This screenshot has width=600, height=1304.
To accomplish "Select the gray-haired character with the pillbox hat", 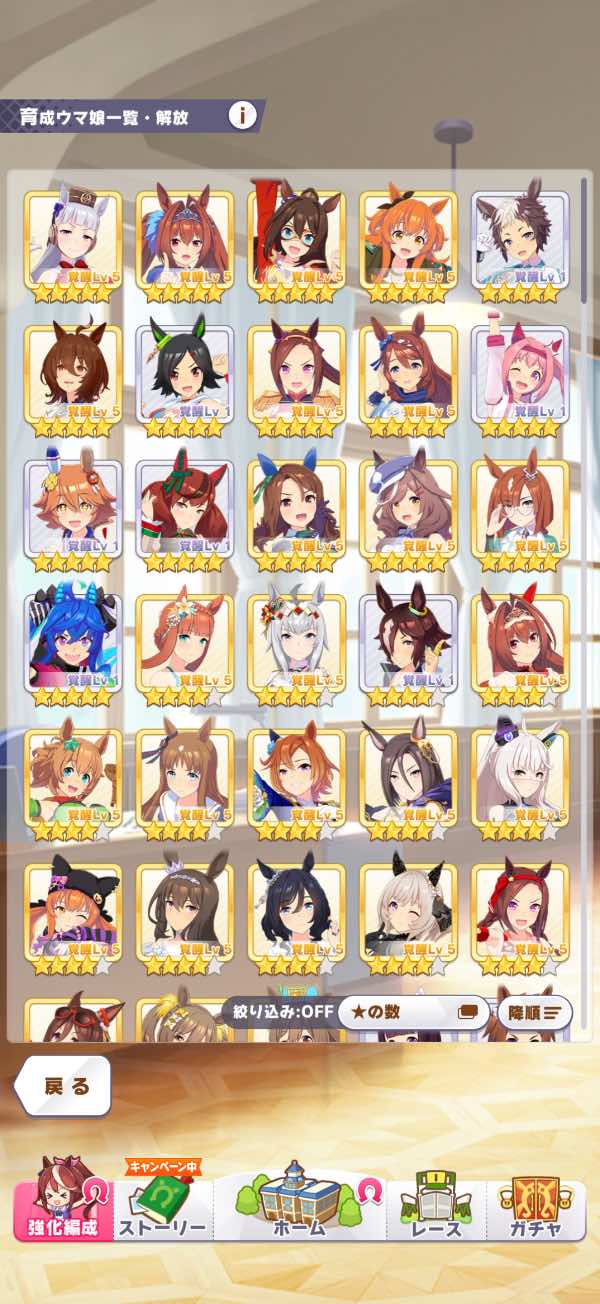I will pyautogui.click(x=73, y=240).
